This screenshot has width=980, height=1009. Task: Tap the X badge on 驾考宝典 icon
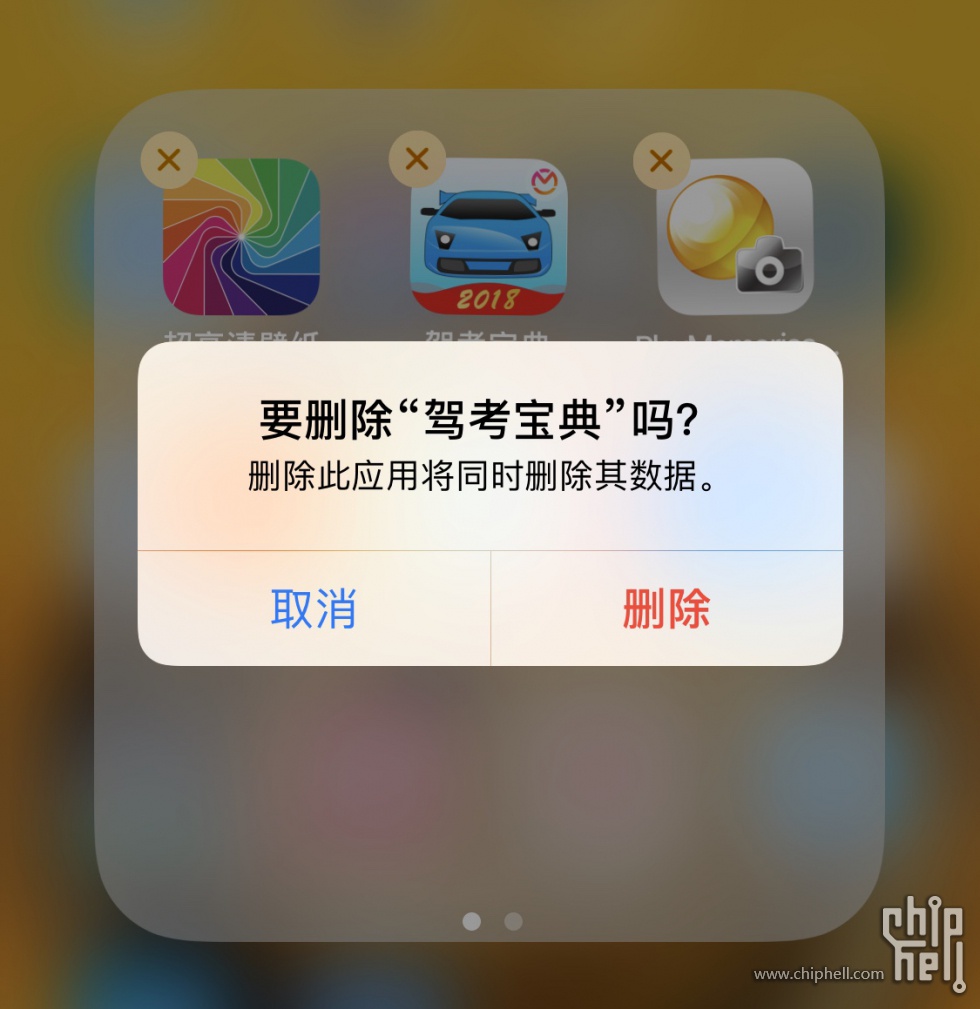tap(416, 159)
